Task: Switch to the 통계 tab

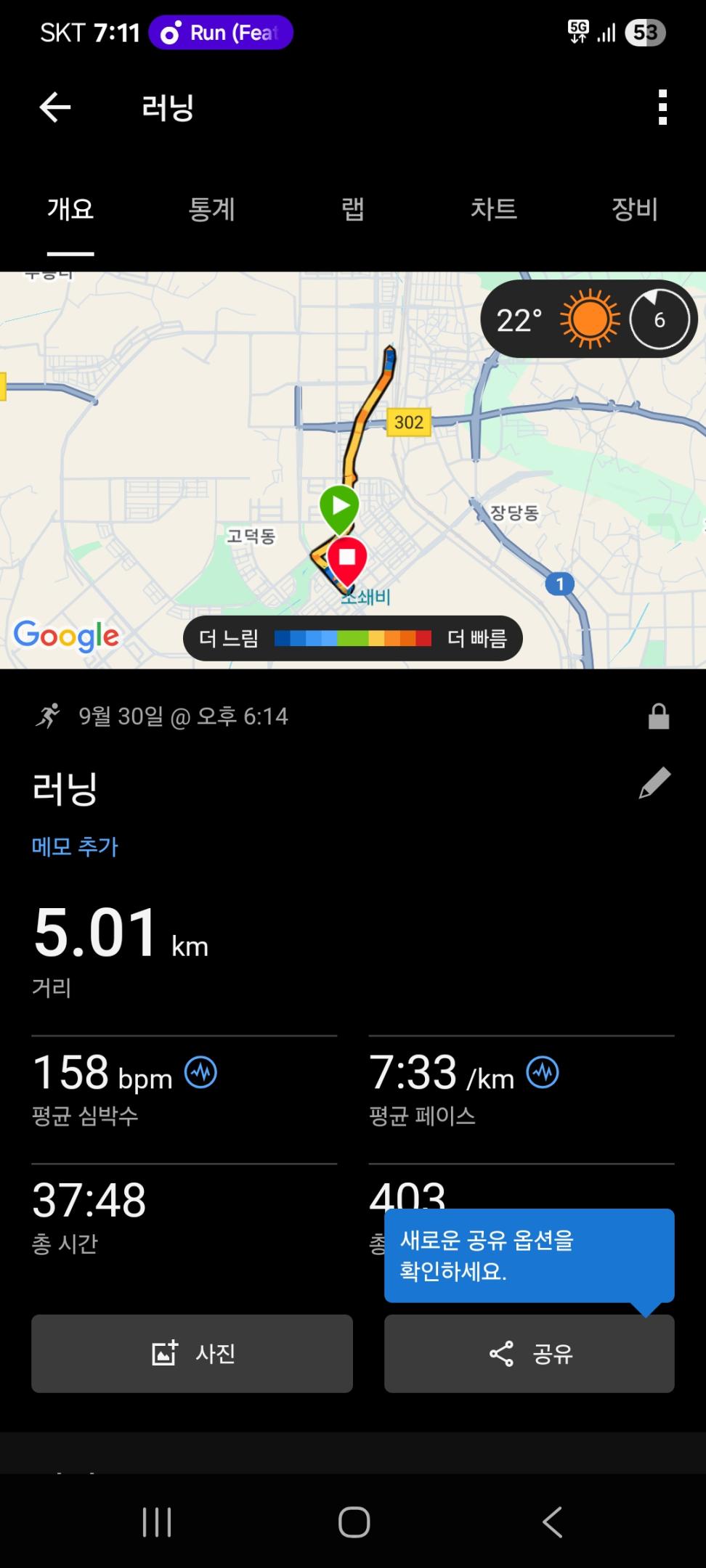Action: point(211,210)
